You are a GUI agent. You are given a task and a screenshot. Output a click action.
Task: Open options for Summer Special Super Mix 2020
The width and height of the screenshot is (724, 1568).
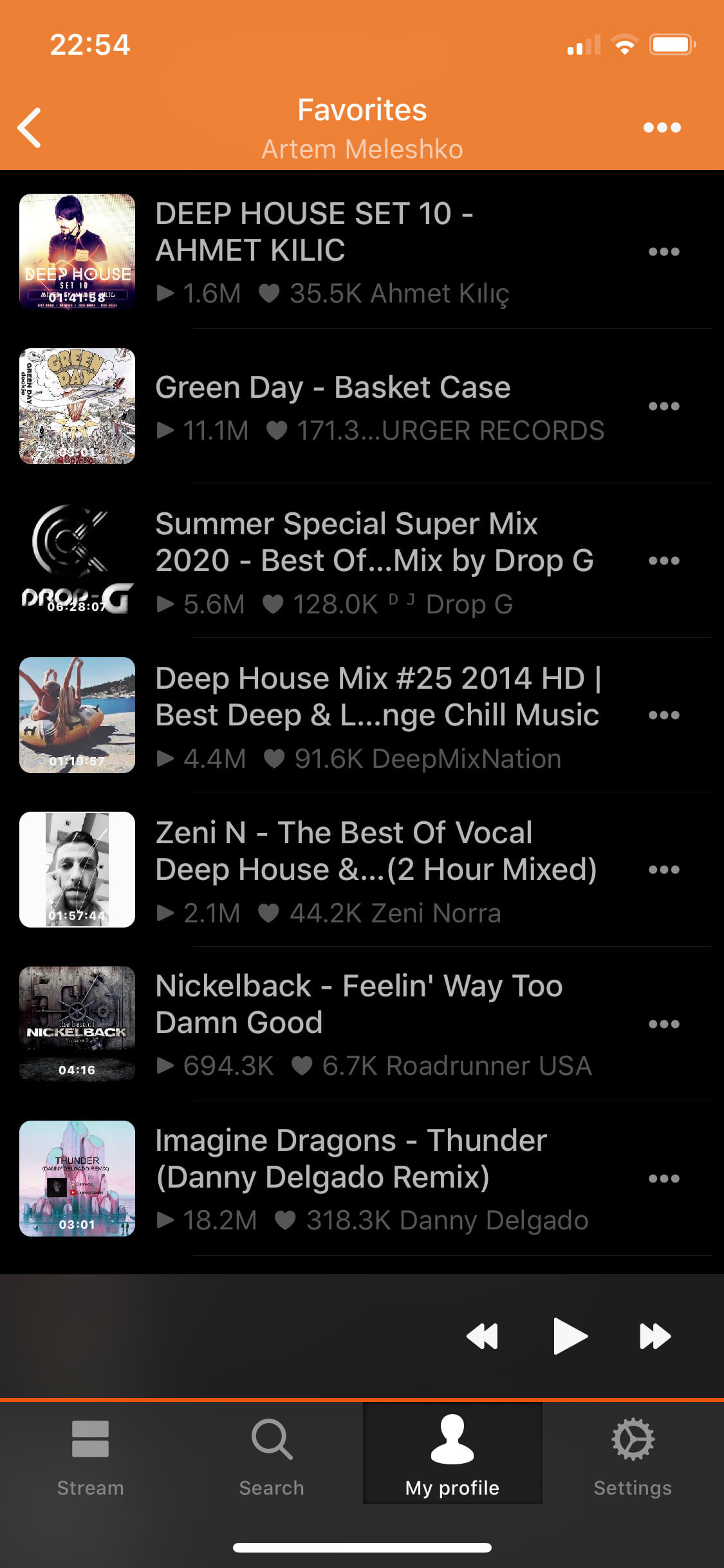click(664, 560)
